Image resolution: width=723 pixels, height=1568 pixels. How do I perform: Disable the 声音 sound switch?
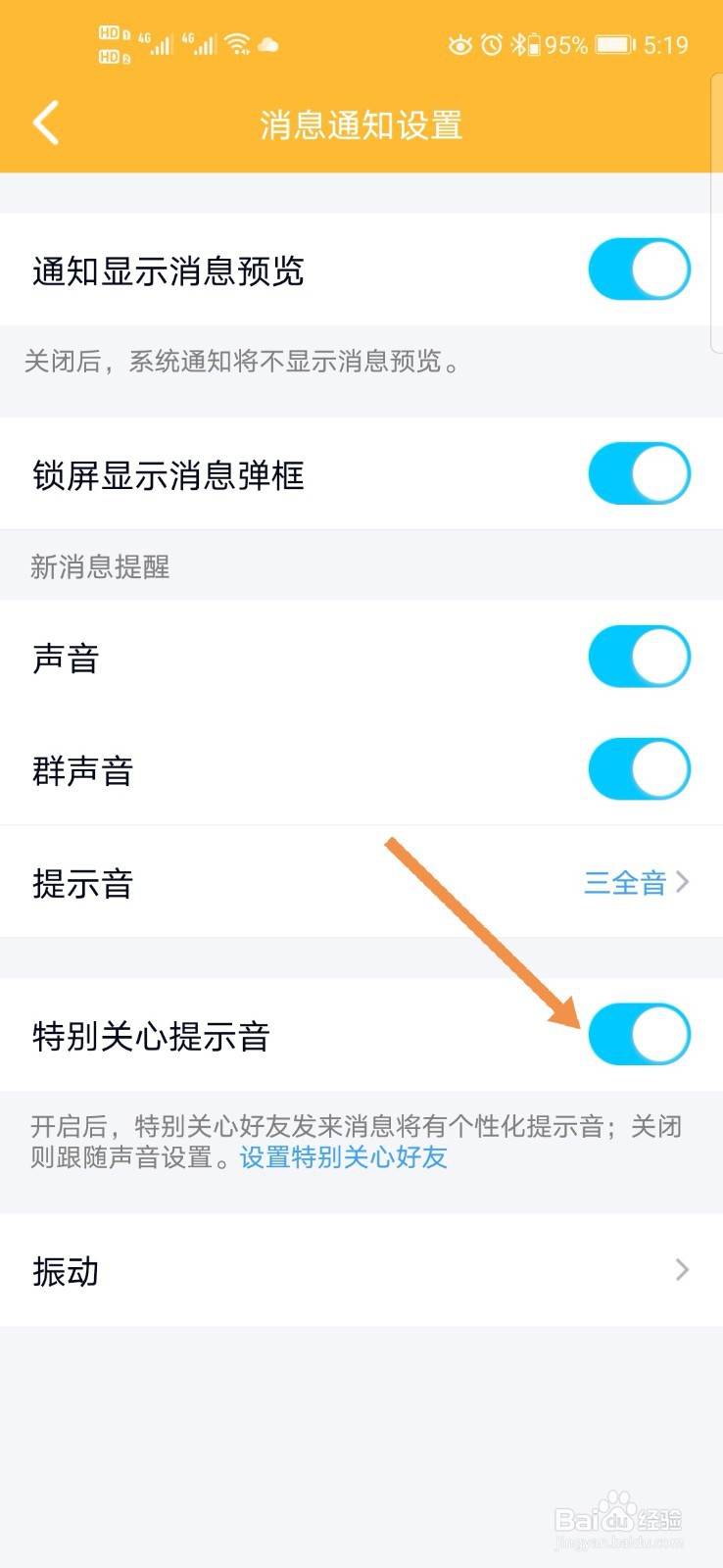coord(639,656)
